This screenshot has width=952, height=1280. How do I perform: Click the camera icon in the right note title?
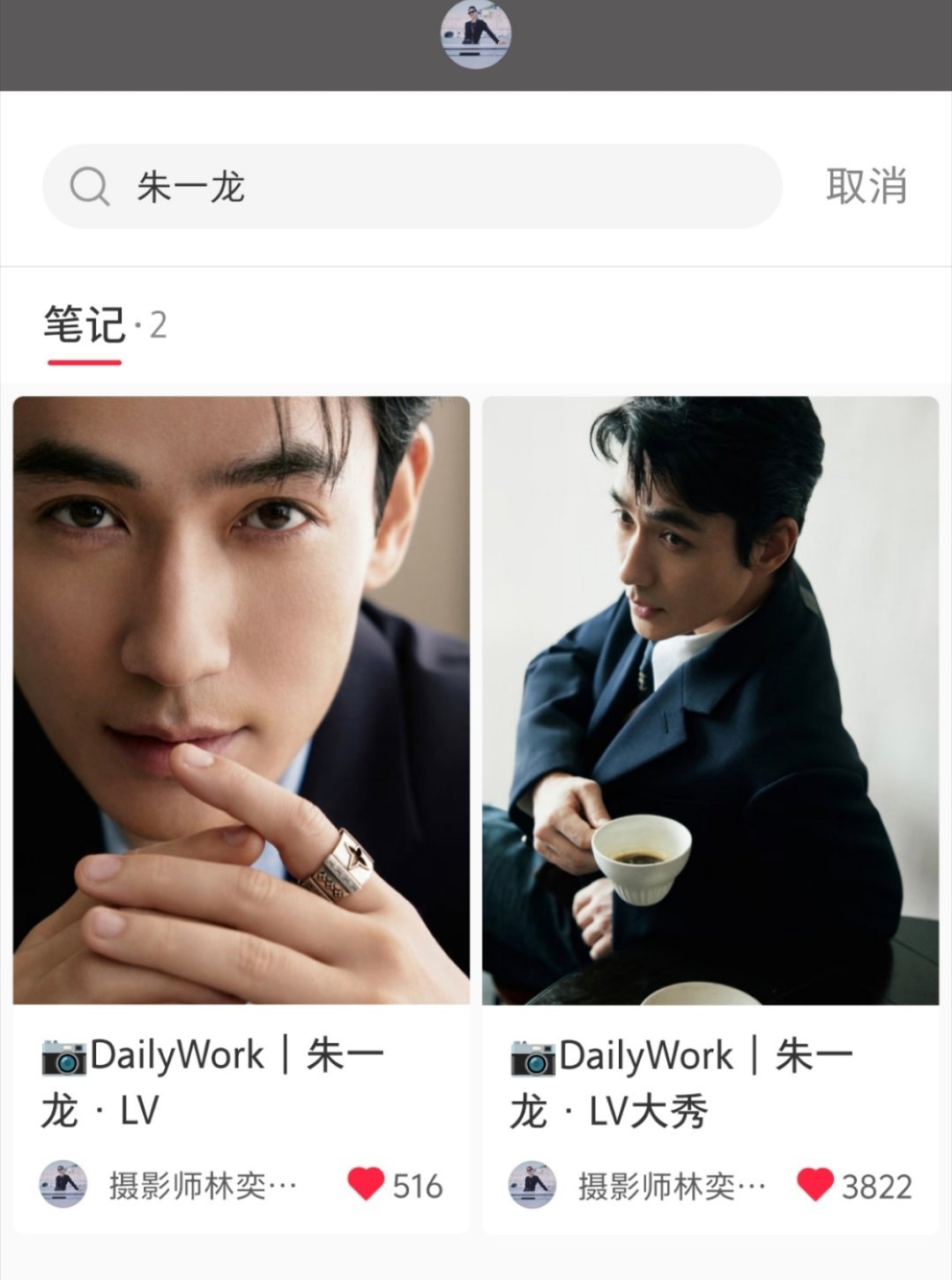(531, 1054)
